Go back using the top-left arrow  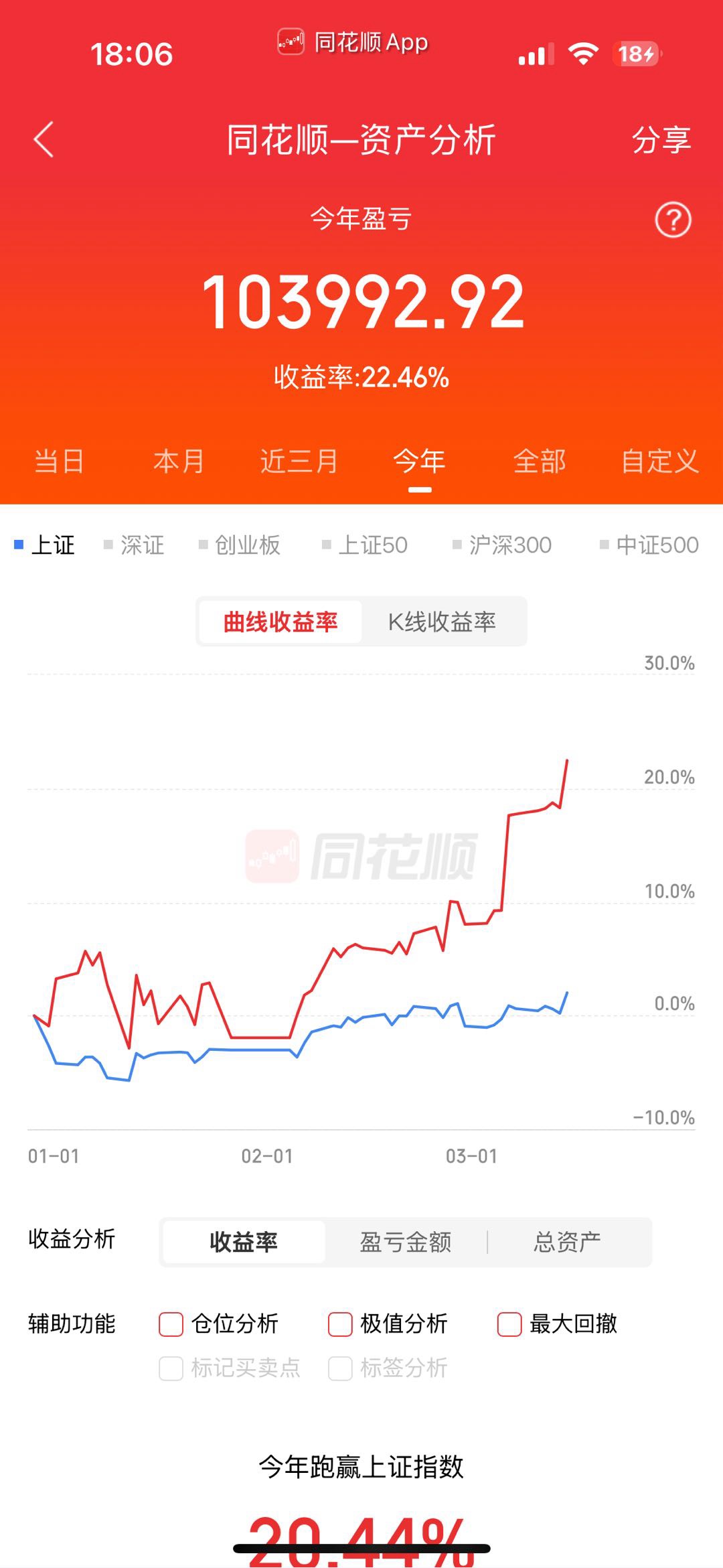click(x=44, y=139)
